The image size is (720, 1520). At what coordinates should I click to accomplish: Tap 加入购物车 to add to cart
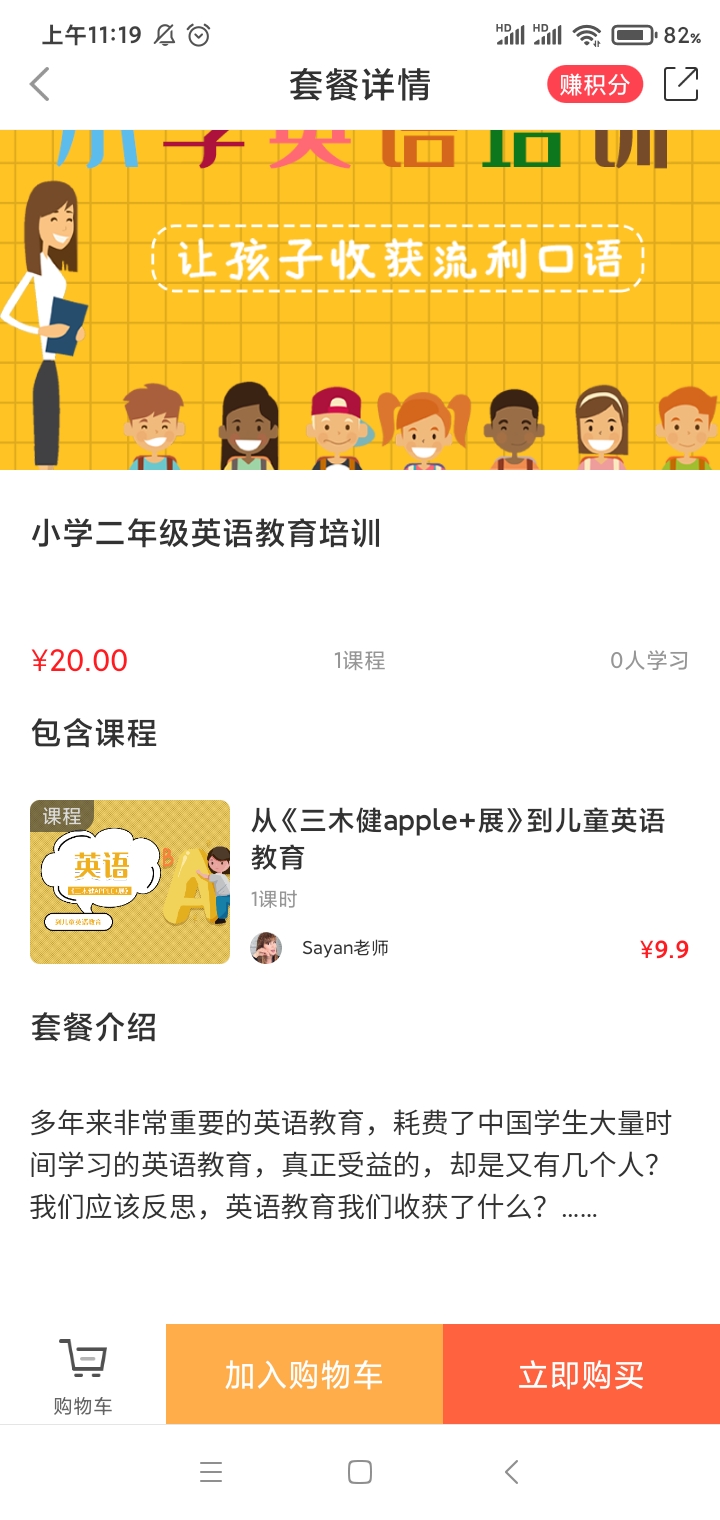pyautogui.click(x=304, y=1375)
